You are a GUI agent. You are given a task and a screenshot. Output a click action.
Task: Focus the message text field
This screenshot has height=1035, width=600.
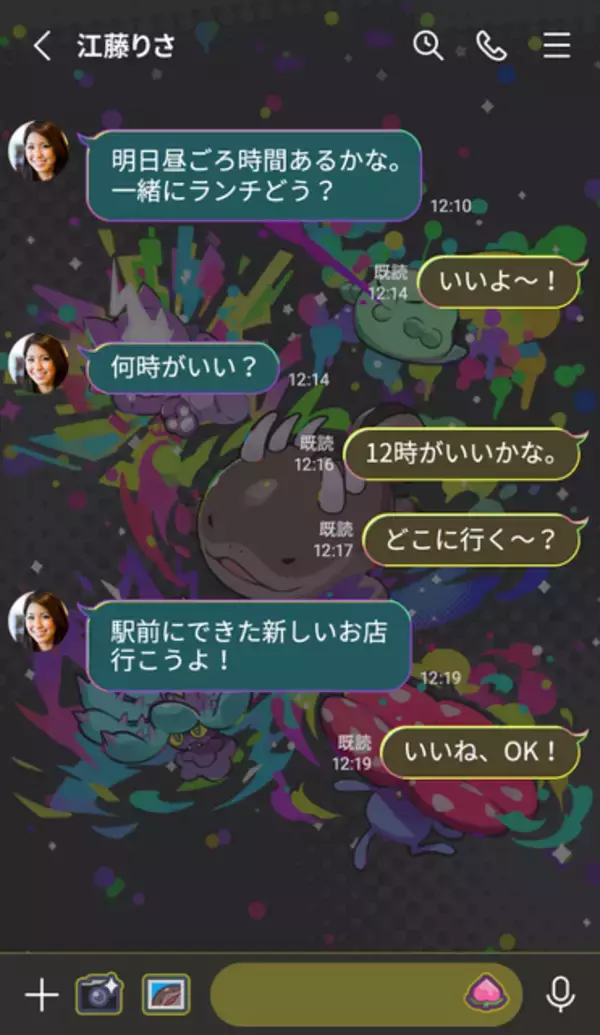[335, 995]
